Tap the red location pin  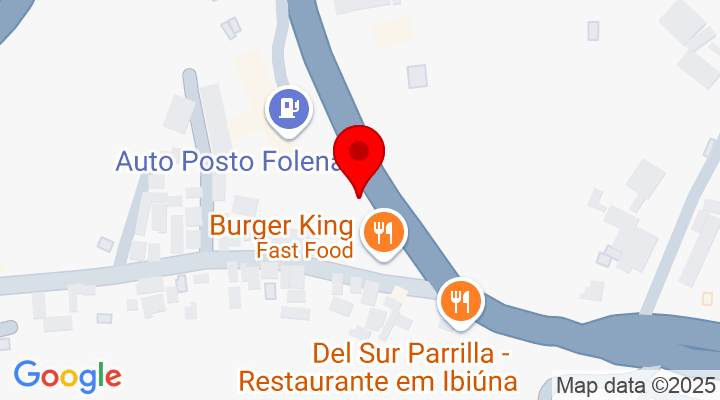coord(360,155)
